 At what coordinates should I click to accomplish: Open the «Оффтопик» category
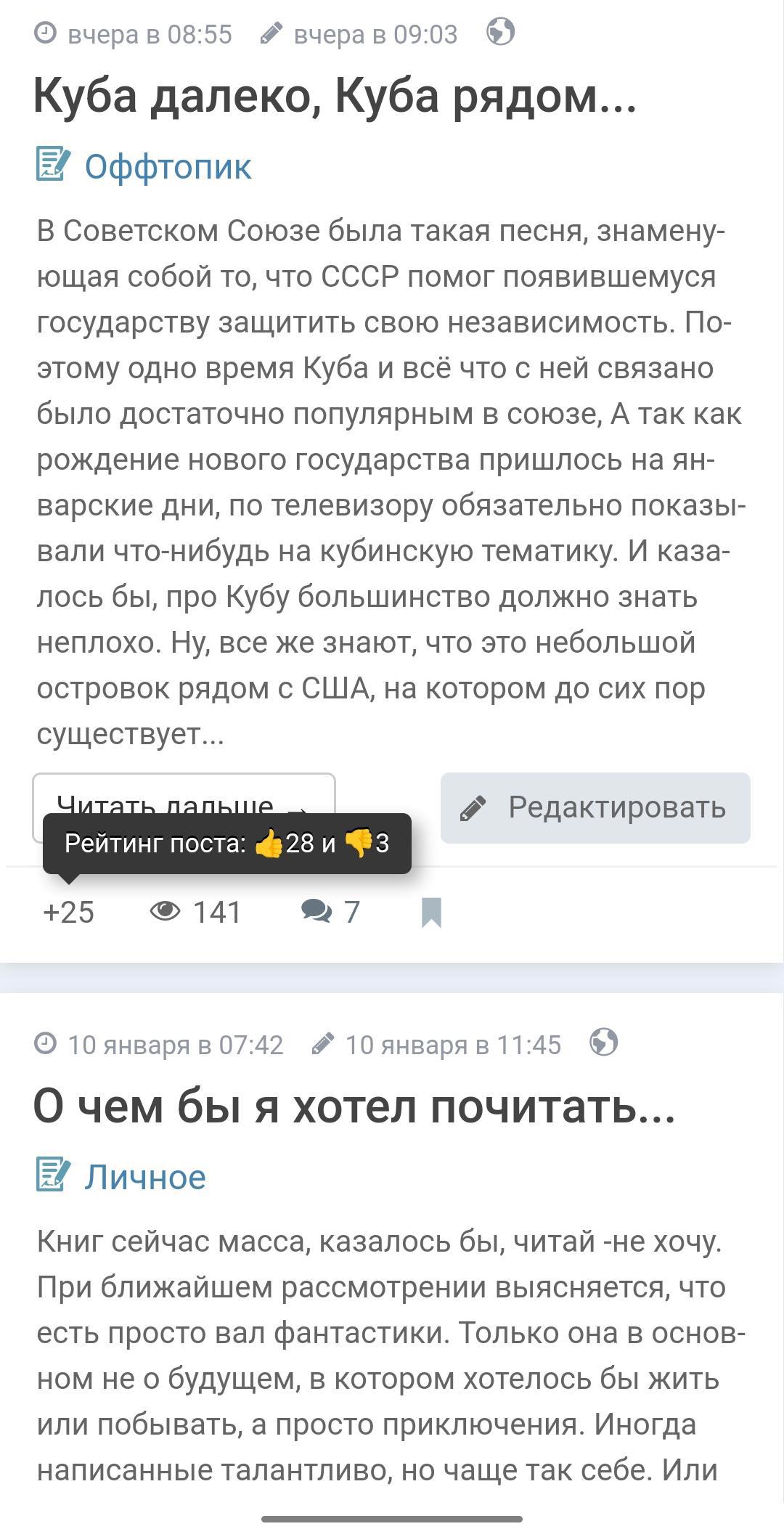[168, 166]
